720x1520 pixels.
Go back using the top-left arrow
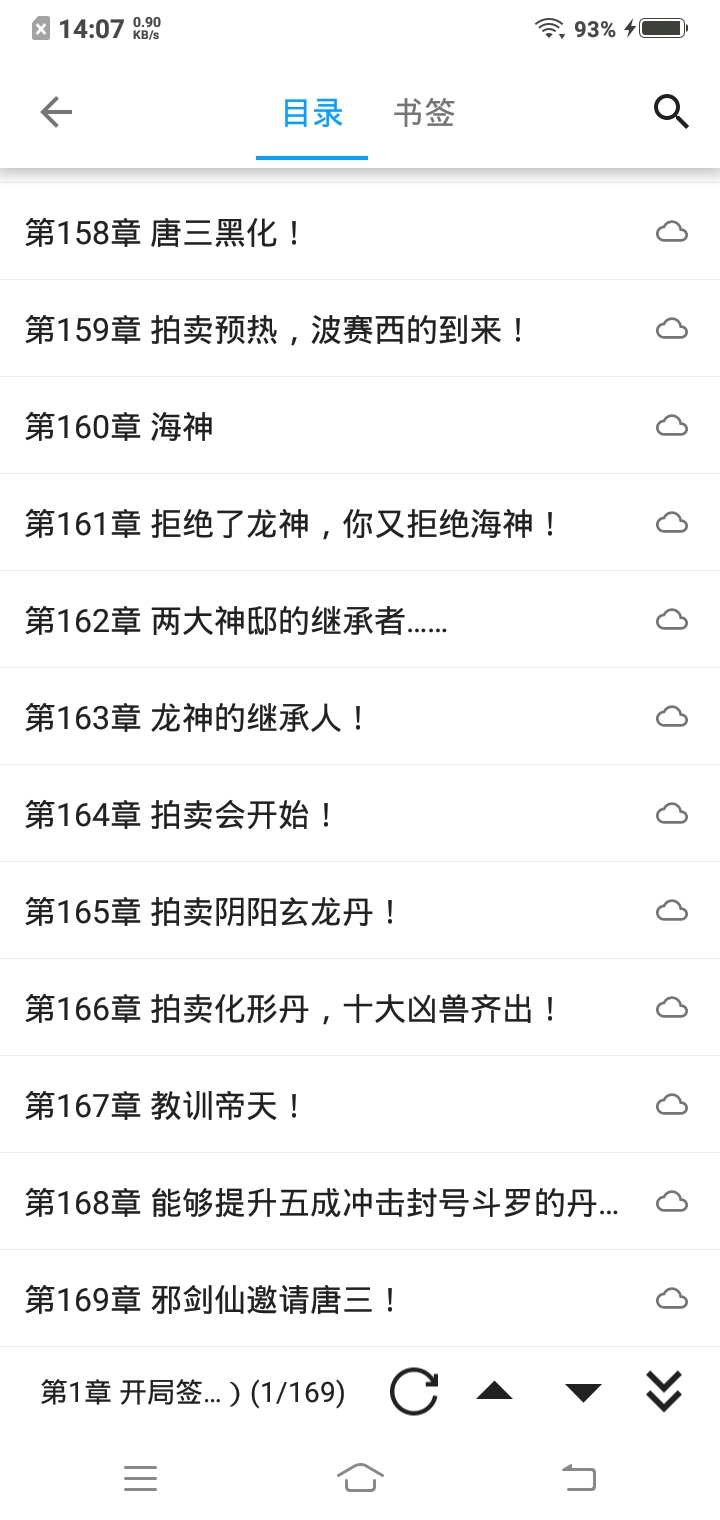pos(56,113)
